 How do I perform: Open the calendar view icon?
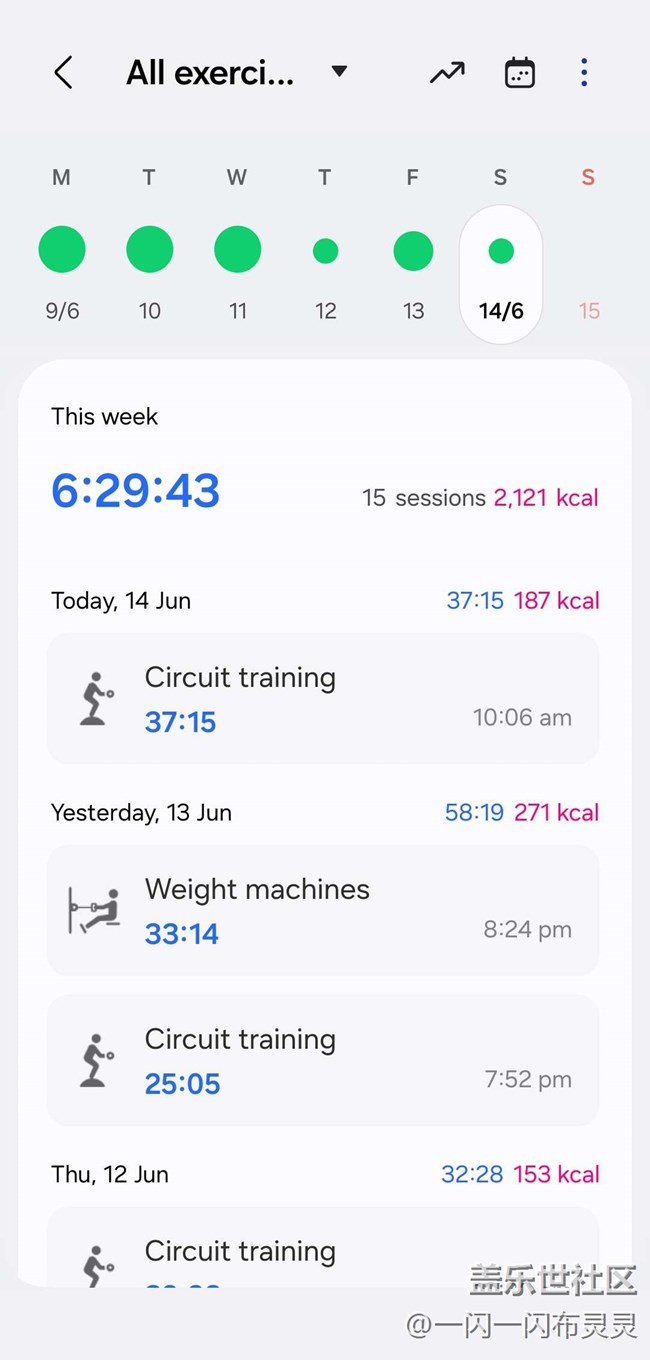click(x=520, y=72)
